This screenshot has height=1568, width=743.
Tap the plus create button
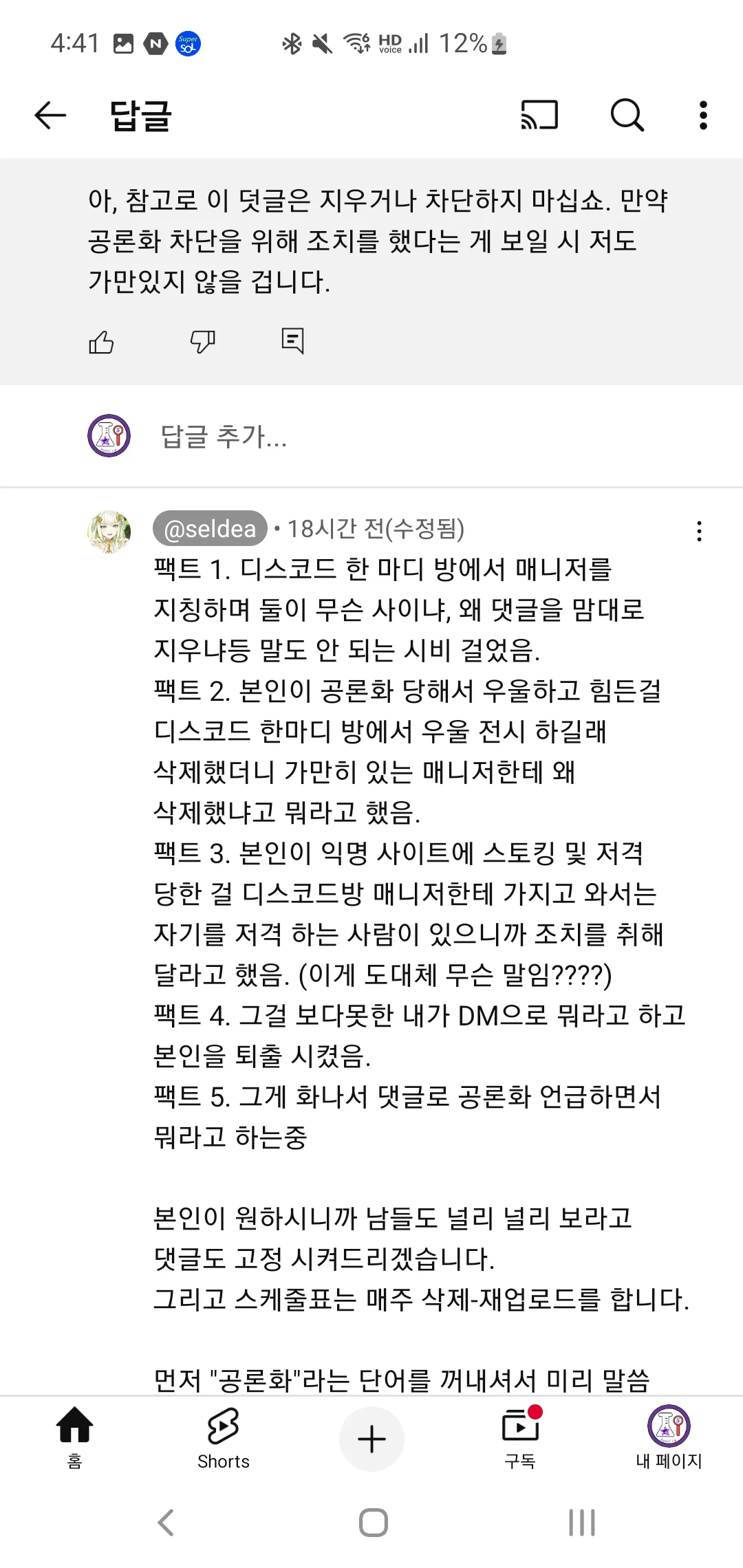(371, 1439)
